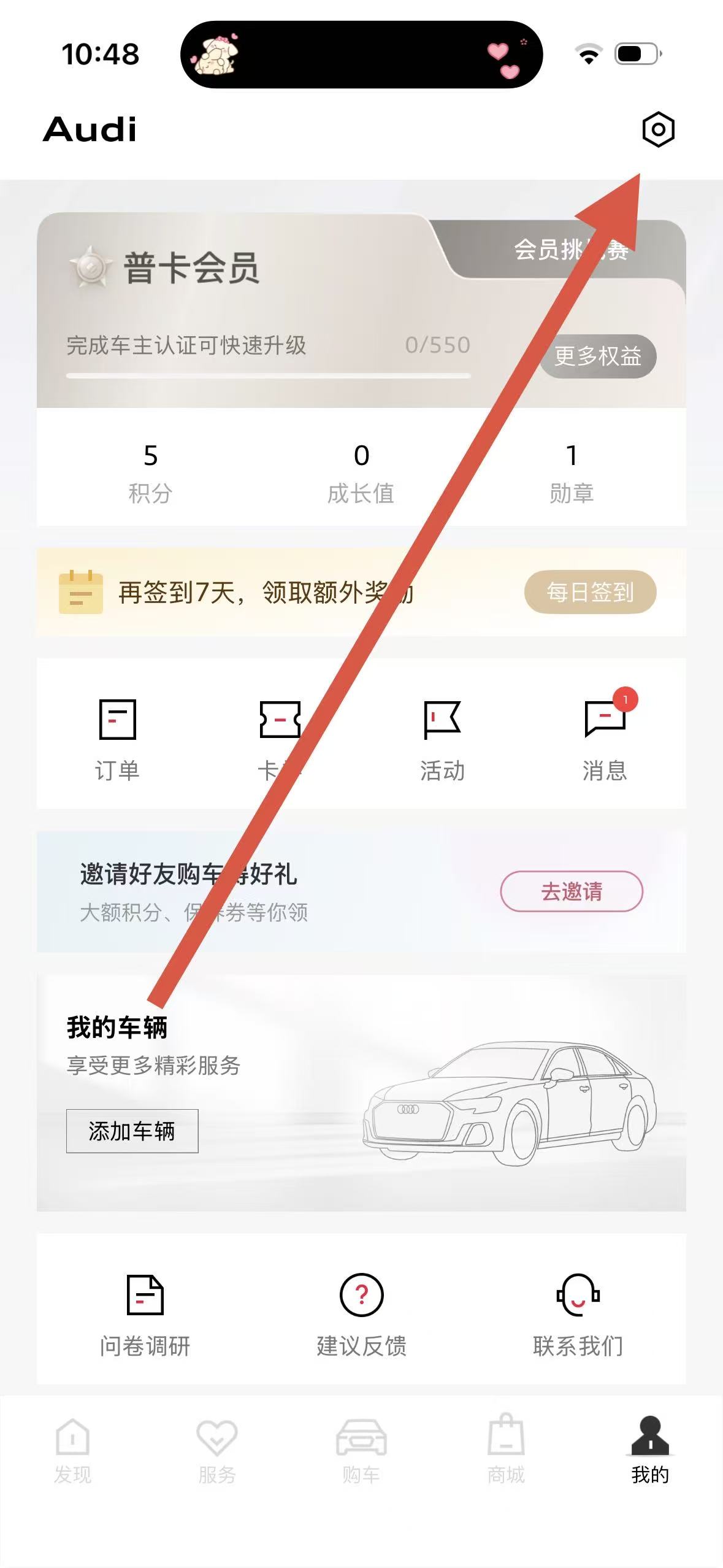723x1568 pixels.
Task: Open 消息 messages
Action: coord(605,739)
